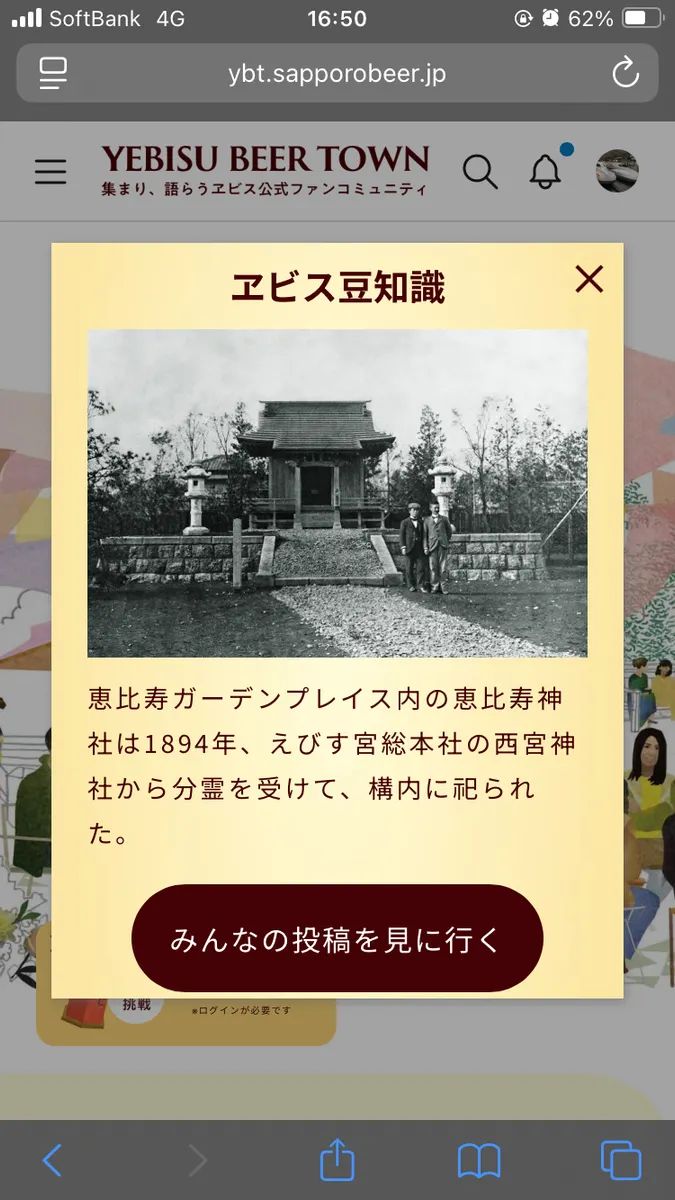Screen dimensions: 675x1200
Task: Show open Safari tabs
Action: pos(620,1161)
